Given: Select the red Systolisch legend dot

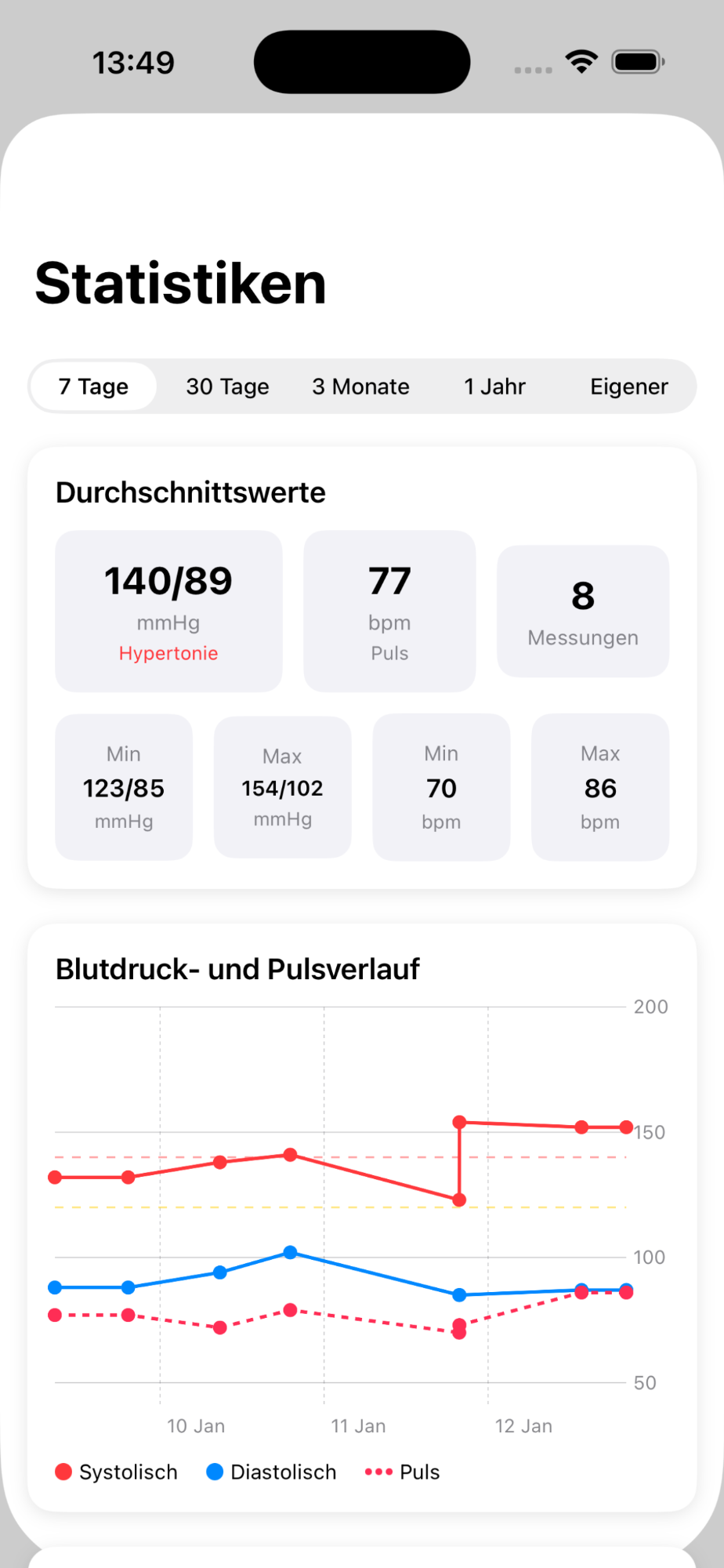Looking at the screenshot, I should [63, 1472].
